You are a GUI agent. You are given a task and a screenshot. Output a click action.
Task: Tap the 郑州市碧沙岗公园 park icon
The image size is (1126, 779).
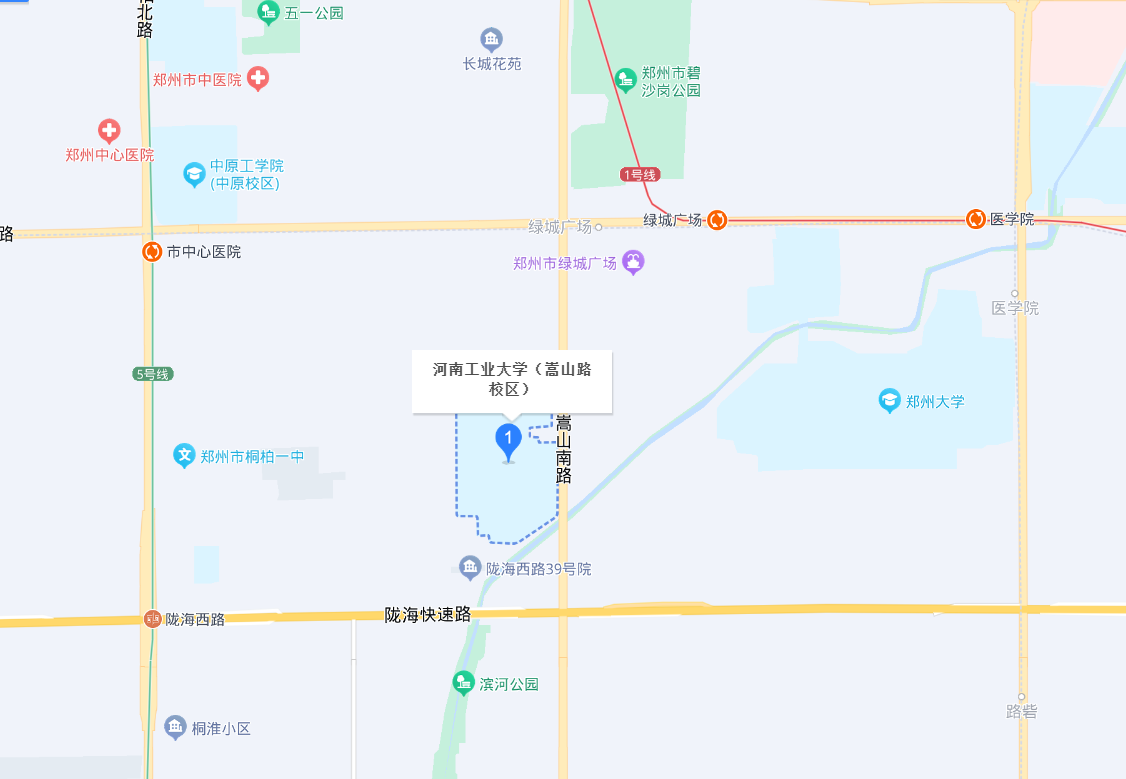tap(626, 79)
